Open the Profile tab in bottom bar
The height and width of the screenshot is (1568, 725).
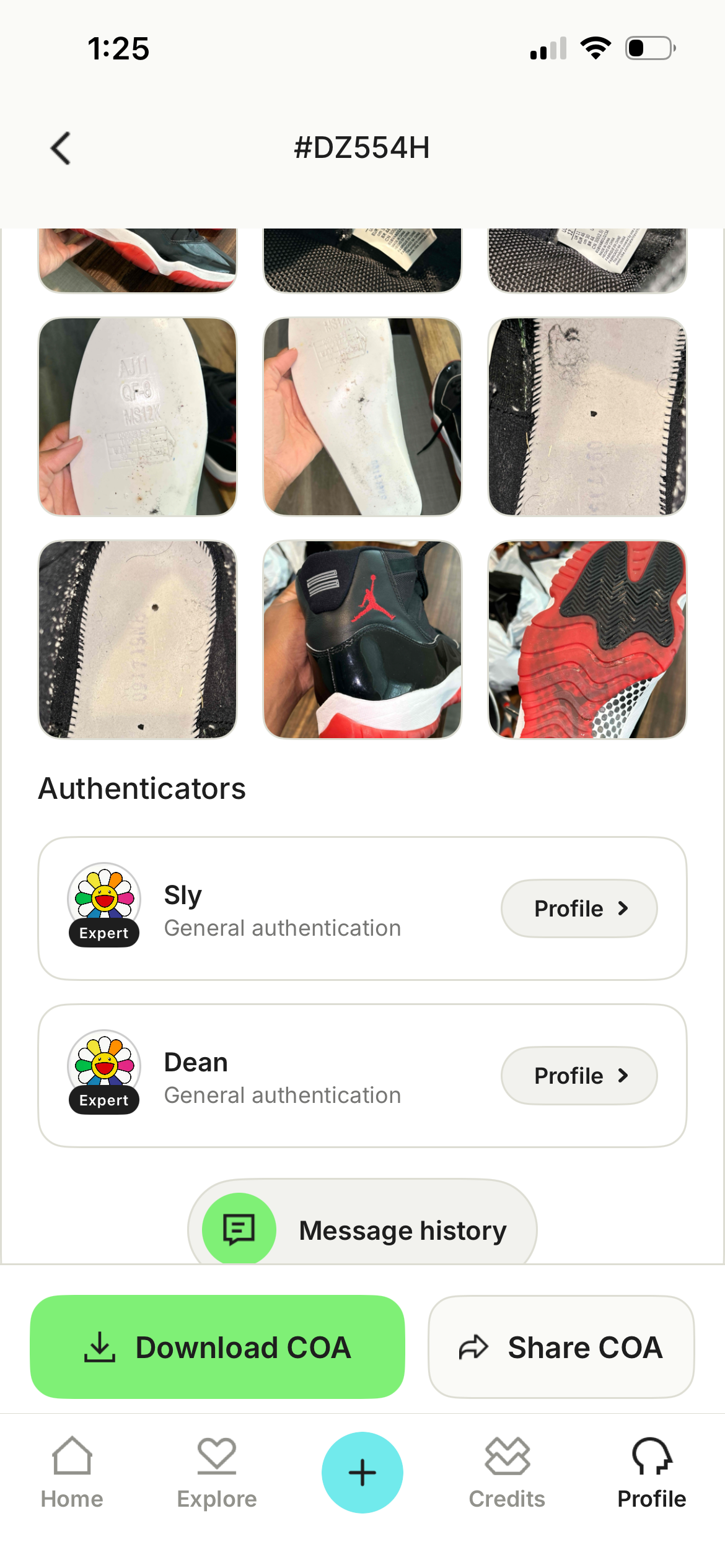pos(652,1473)
